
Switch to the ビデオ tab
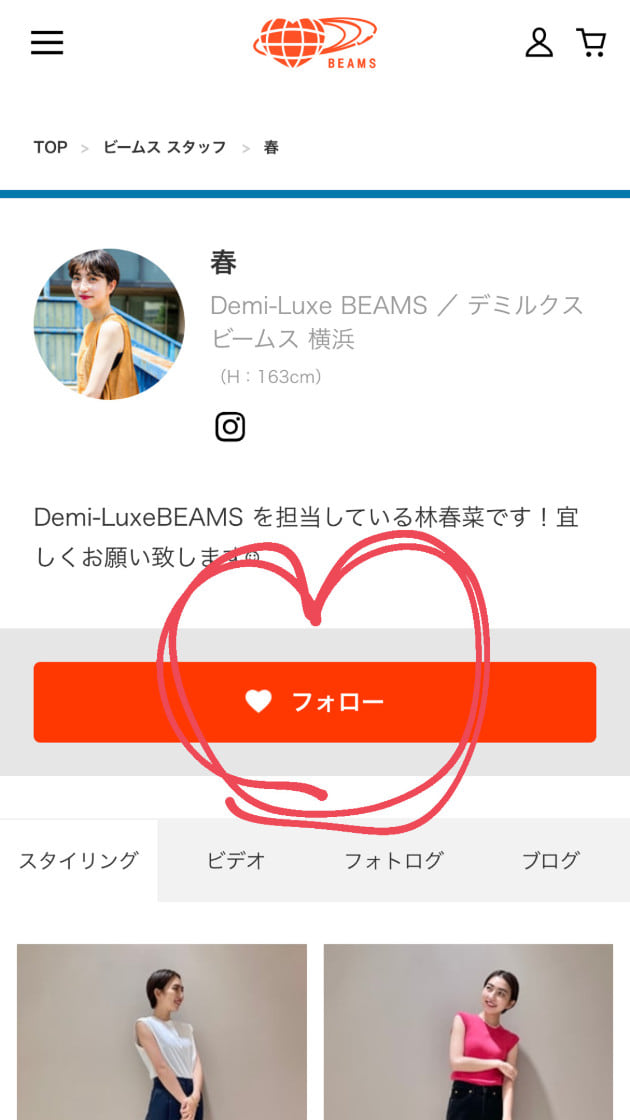pyautogui.click(x=236, y=860)
